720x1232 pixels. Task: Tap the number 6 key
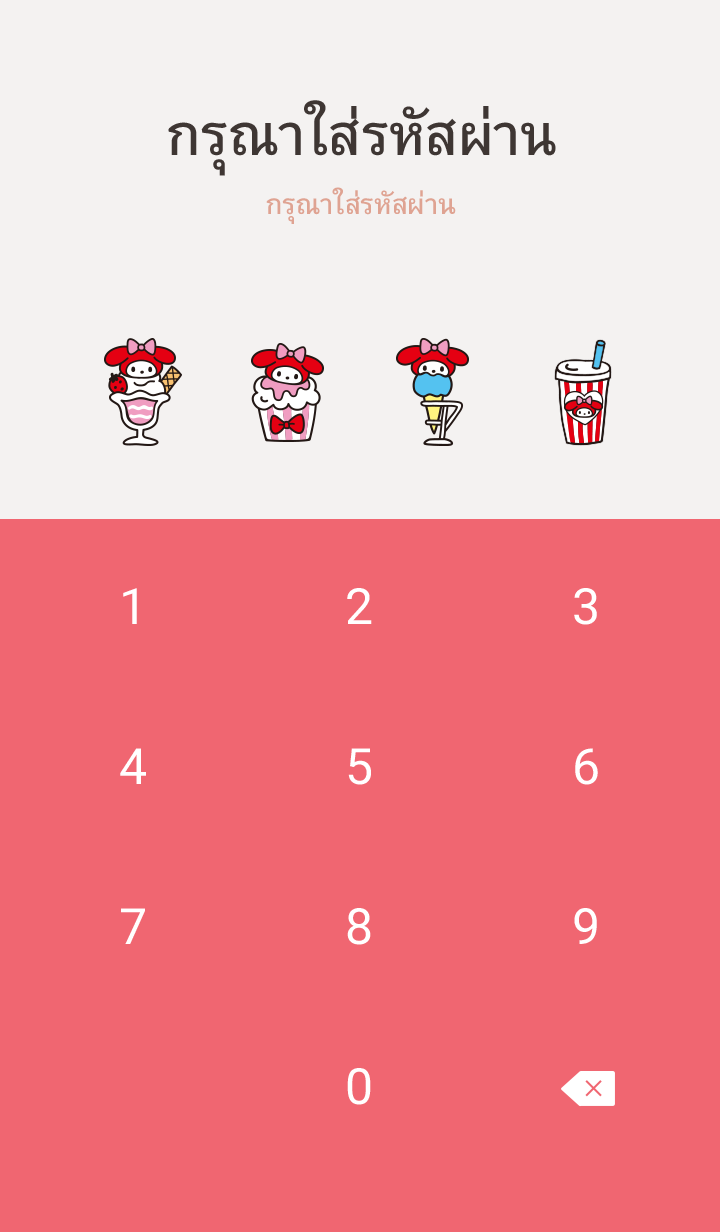(586, 767)
